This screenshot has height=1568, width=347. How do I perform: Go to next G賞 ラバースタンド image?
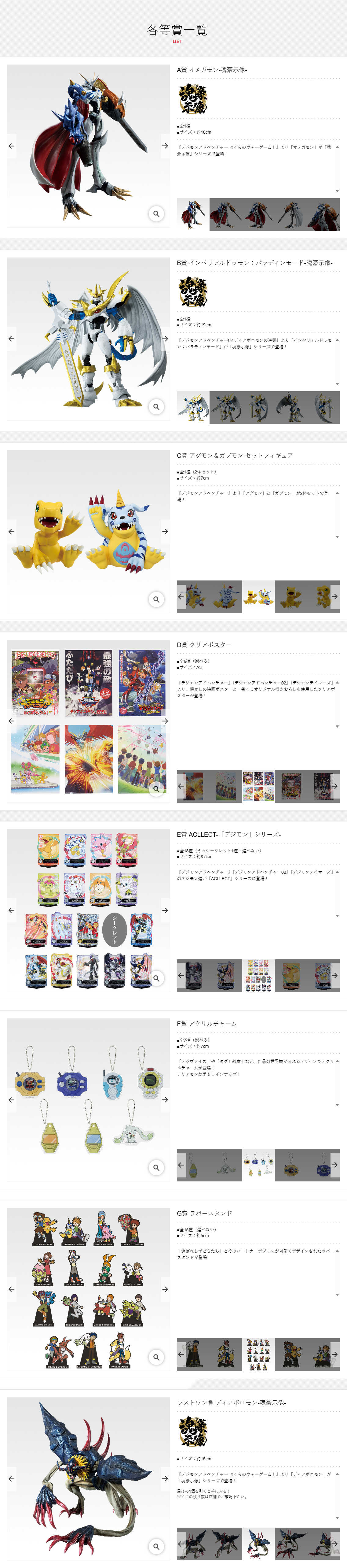coord(165,1289)
